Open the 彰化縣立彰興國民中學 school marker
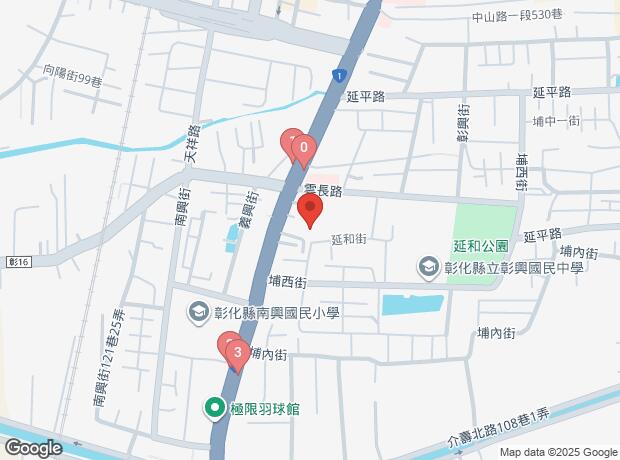Screen dimensions: 620x460 click(x=428, y=266)
